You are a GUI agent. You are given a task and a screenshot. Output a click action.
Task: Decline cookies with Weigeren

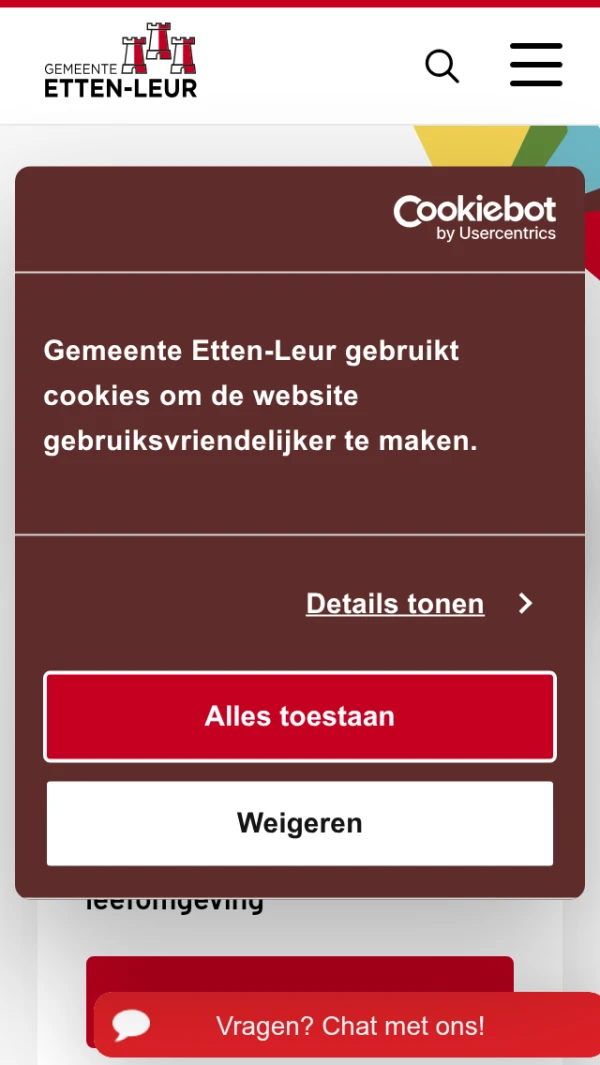(x=300, y=823)
